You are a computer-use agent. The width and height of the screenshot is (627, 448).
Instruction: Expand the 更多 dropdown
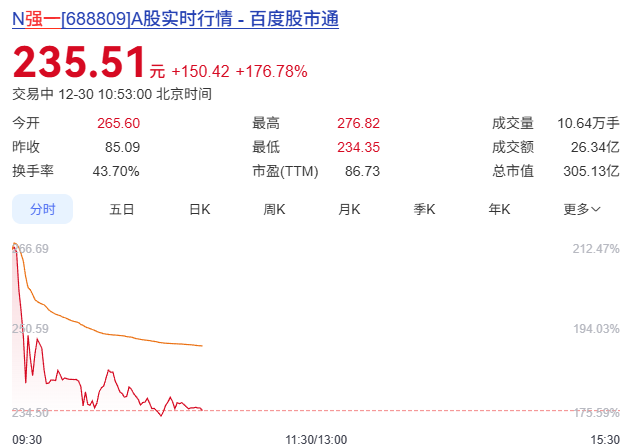[x=582, y=209]
